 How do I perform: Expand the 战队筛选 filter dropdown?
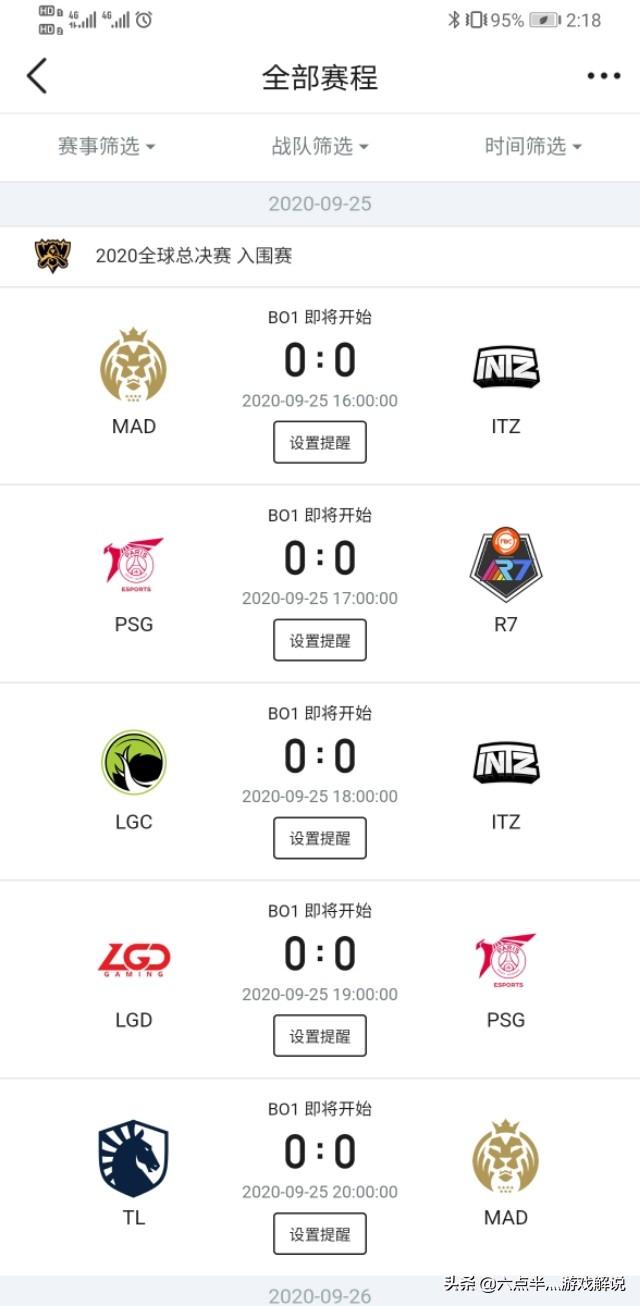pos(320,146)
